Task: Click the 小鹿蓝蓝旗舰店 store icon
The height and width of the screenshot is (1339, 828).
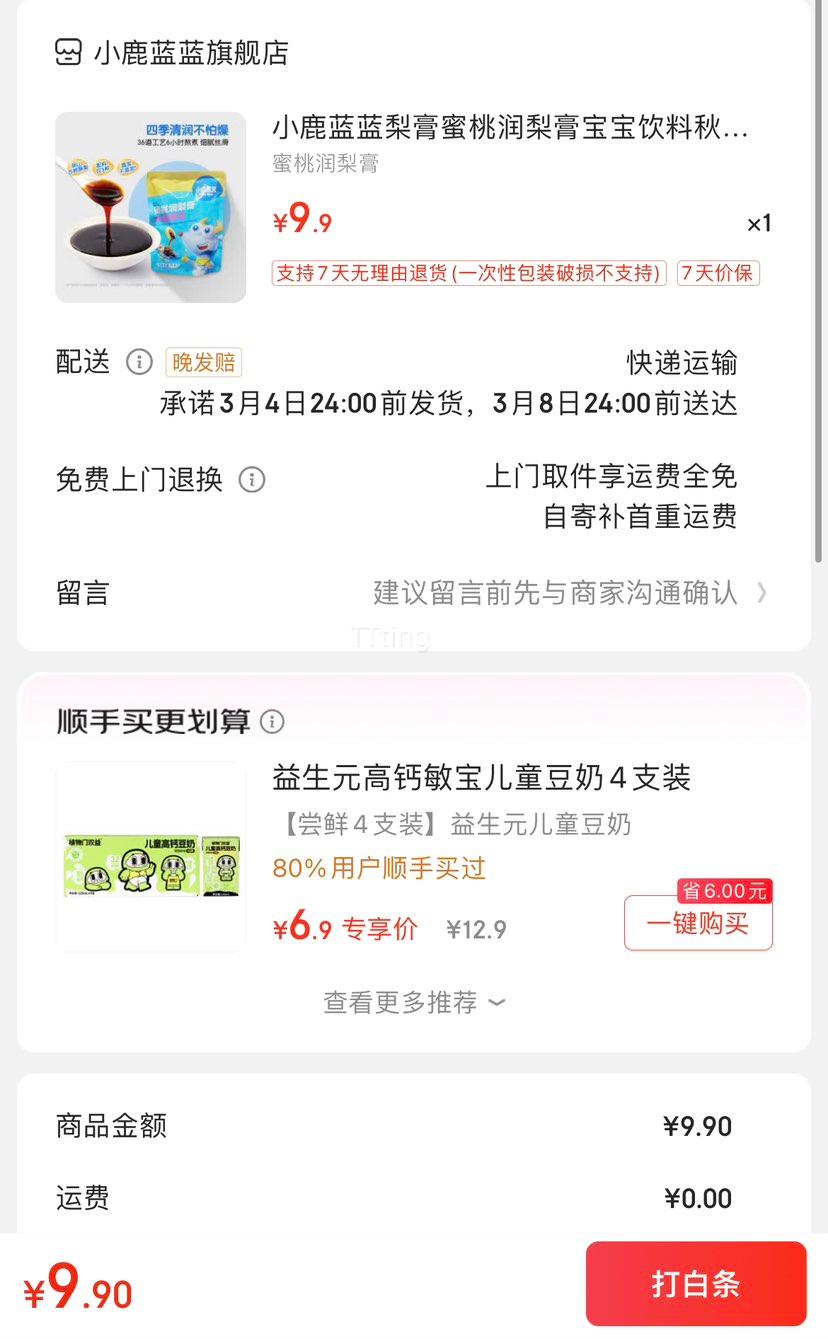Action: pyautogui.click(x=66, y=53)
